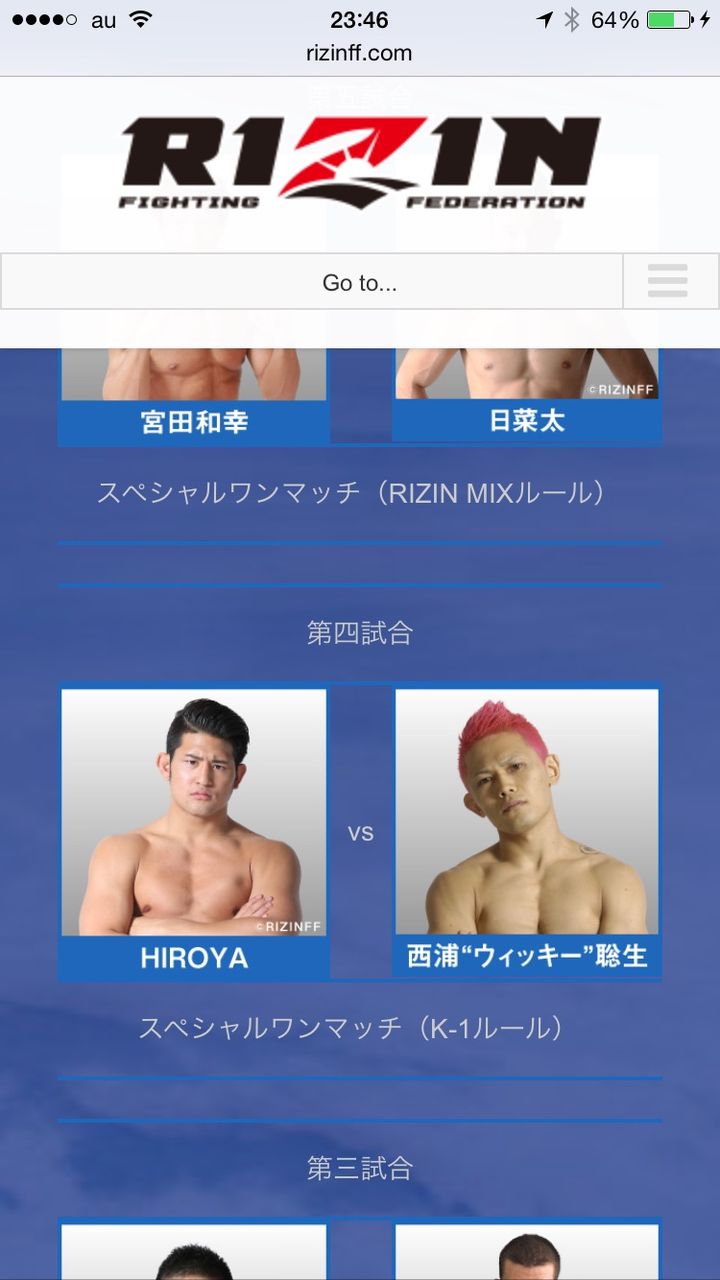
Task: Tap the rizinff.com address bar
Action: 359,53
